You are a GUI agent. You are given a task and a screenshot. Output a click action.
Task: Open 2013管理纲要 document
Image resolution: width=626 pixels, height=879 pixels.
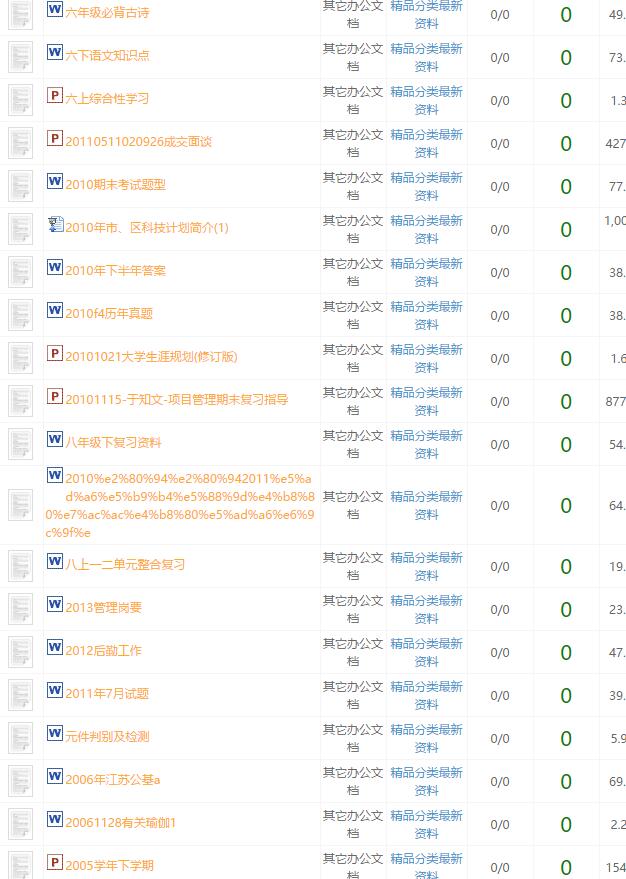click(103, 608)
